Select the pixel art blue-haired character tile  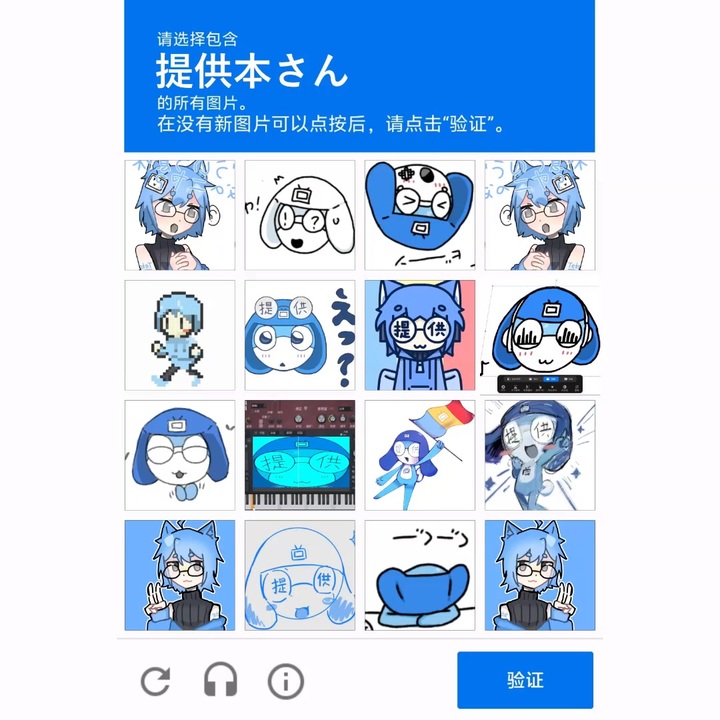point(180,335)
